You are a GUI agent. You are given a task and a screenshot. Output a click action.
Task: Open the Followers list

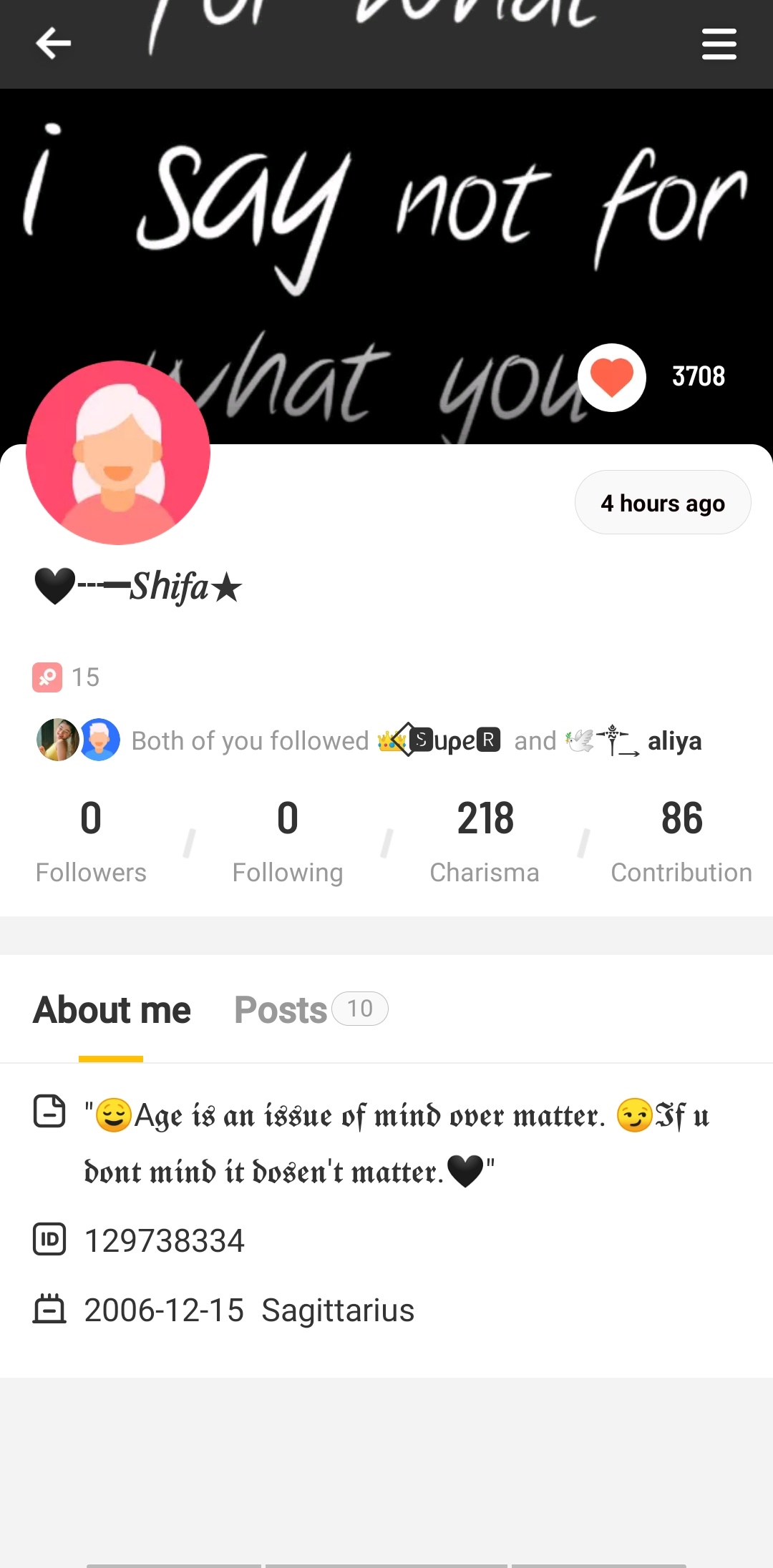91,841
